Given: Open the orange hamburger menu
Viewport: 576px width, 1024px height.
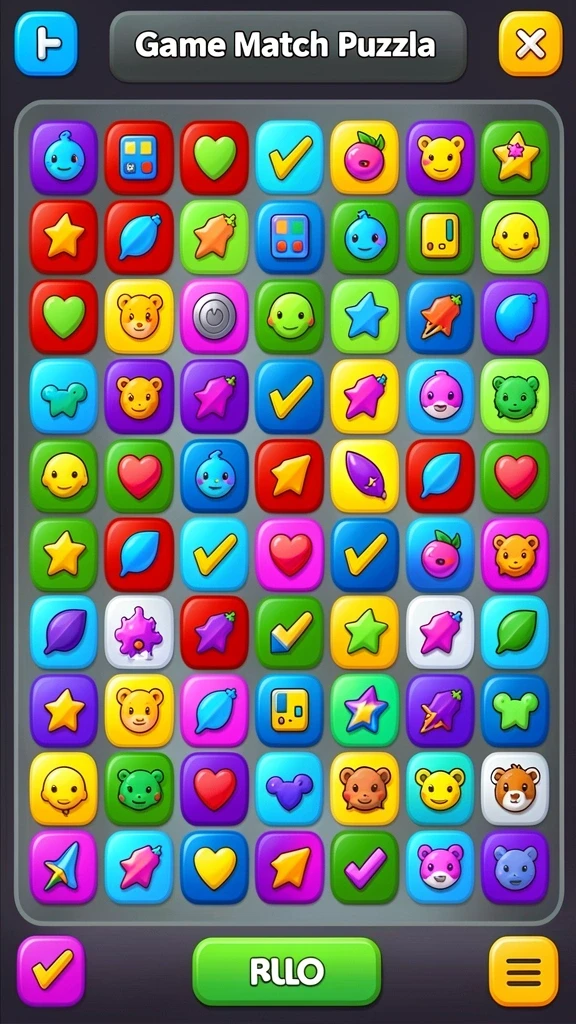Looking at the screenshot, I should (x=524, y=972).
